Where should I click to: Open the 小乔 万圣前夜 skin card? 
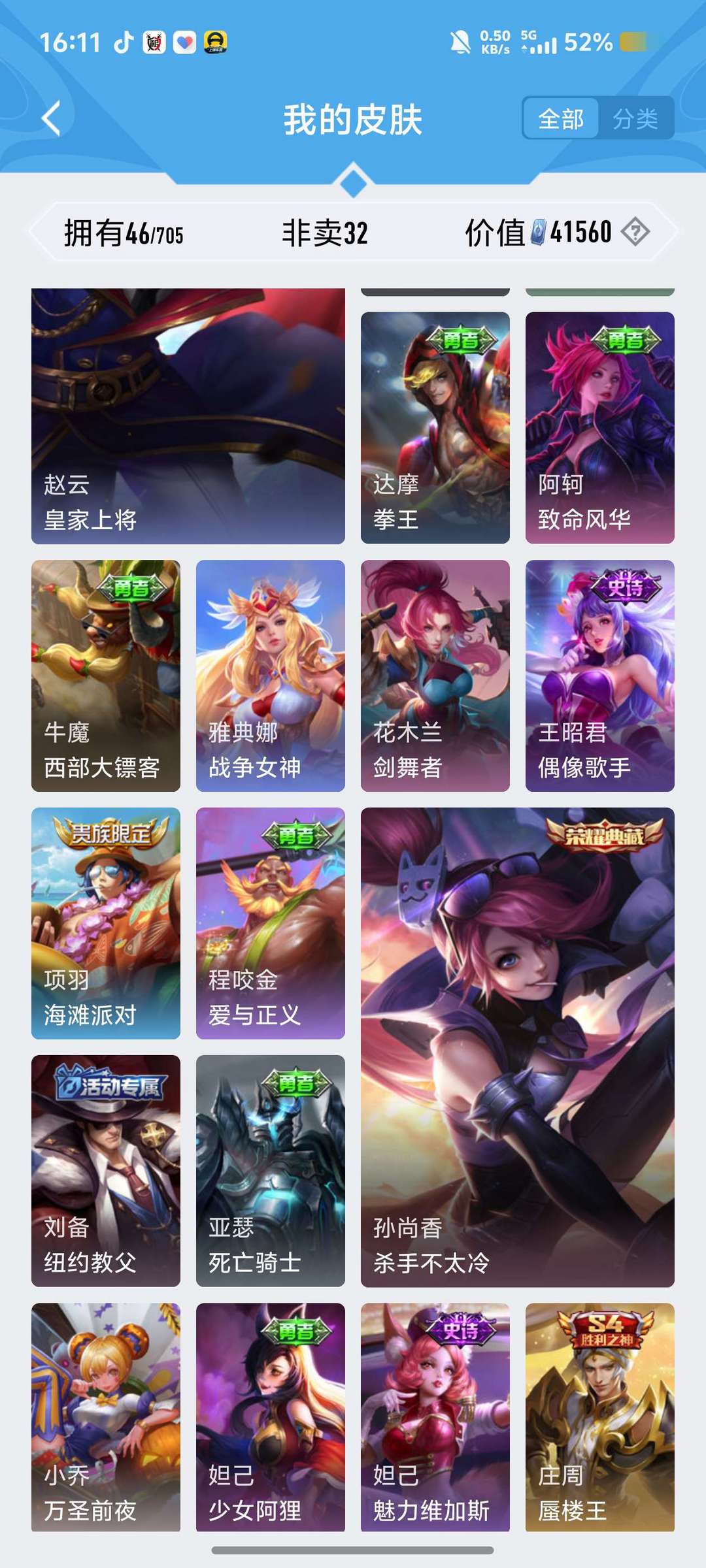pyautogui.click(x=106, y=1417)
